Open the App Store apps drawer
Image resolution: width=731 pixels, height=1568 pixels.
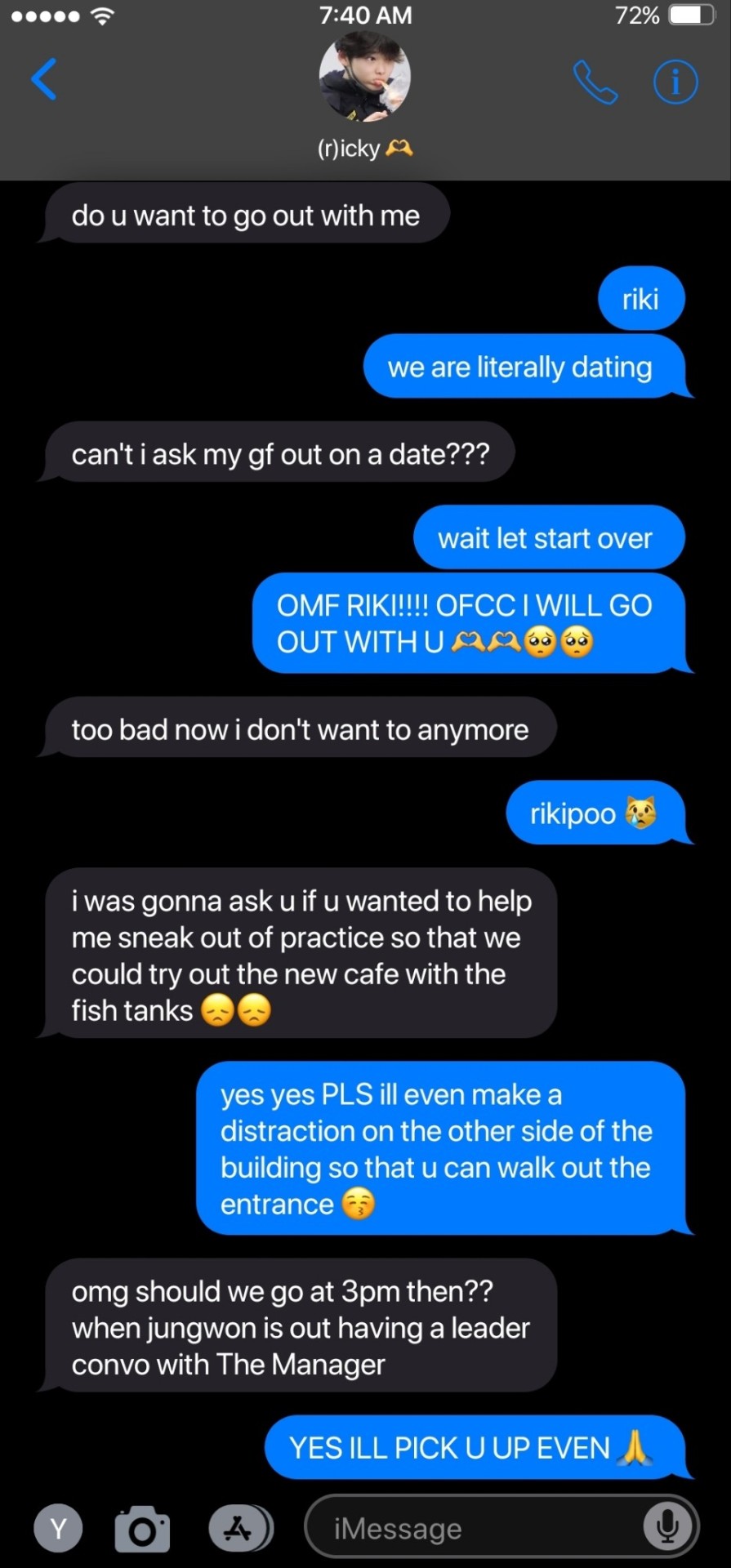coord(238,1528)
